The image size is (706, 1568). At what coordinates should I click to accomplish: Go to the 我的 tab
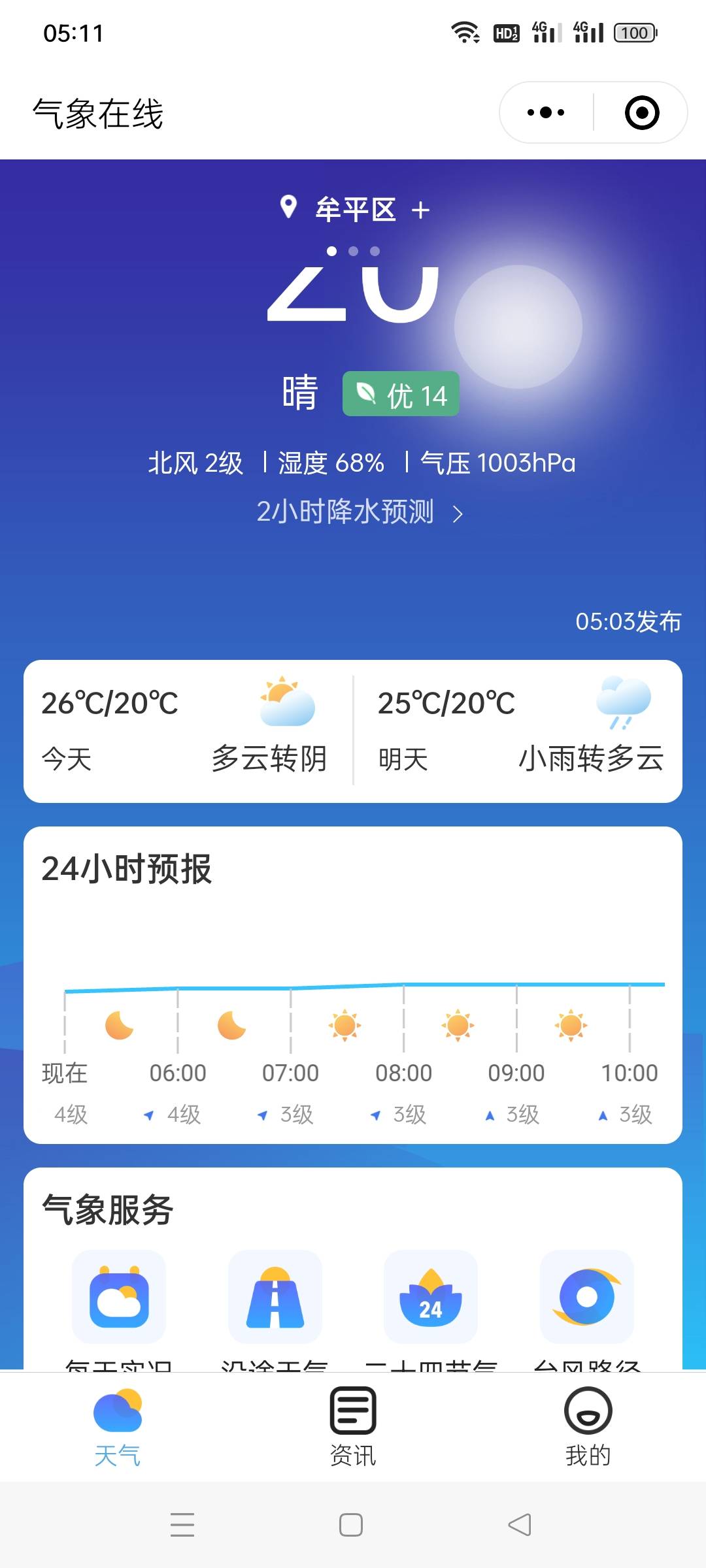point(588,1428)
